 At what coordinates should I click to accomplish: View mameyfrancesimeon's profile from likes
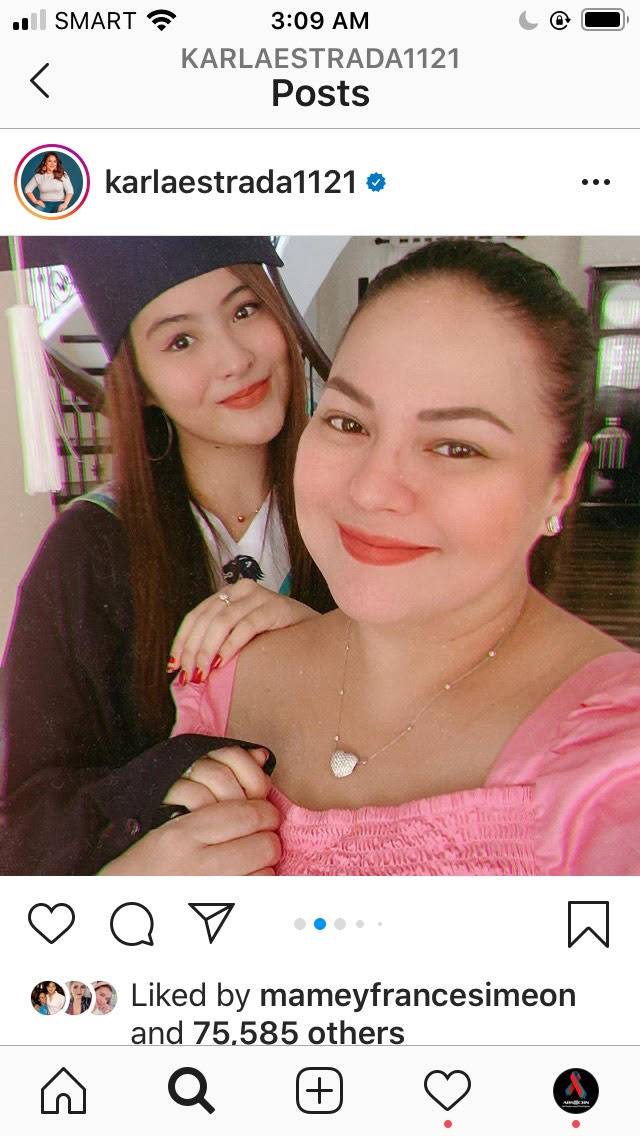click(417, 996)
